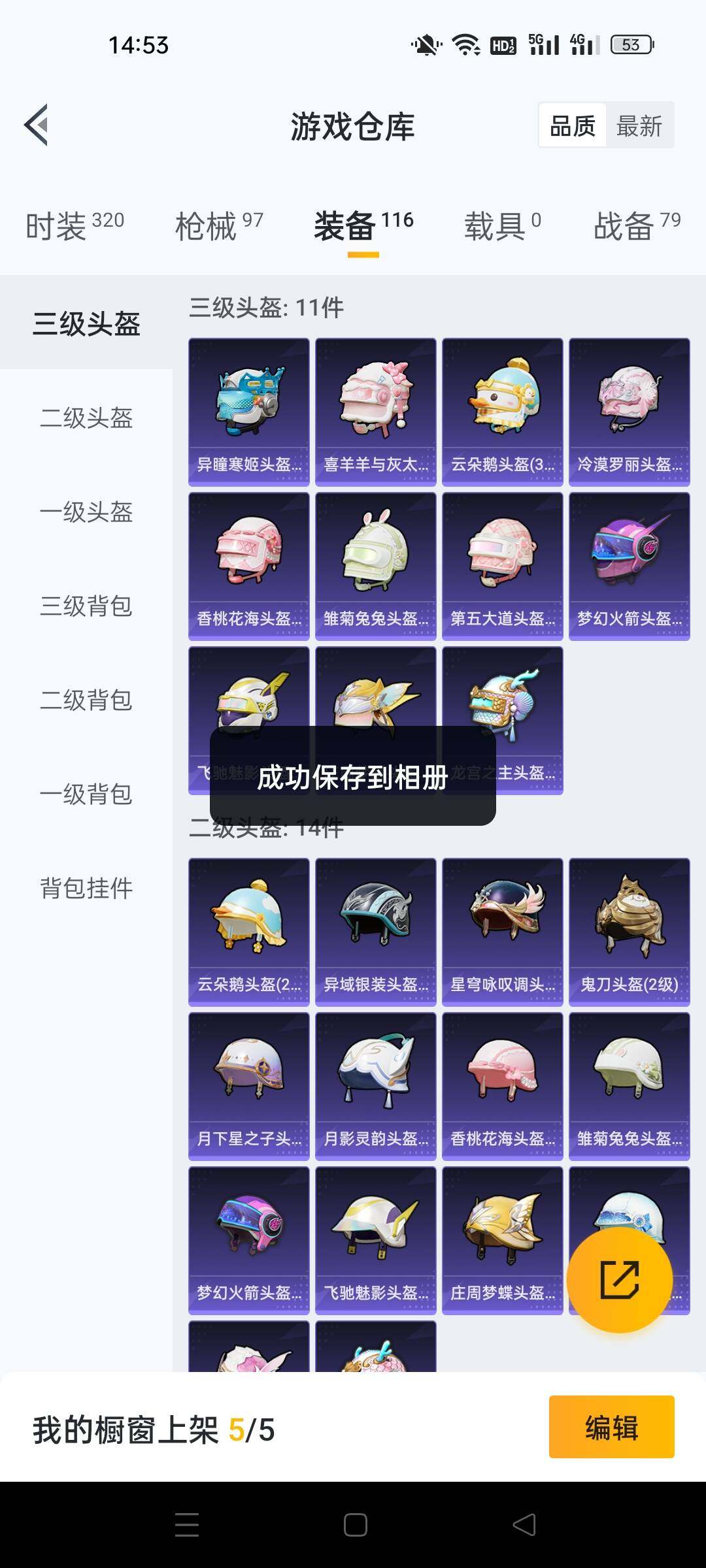Select 二级头盔 in the side menu
The width and height of the screenshot is (706, 1568).
click(x=86, y=417)
